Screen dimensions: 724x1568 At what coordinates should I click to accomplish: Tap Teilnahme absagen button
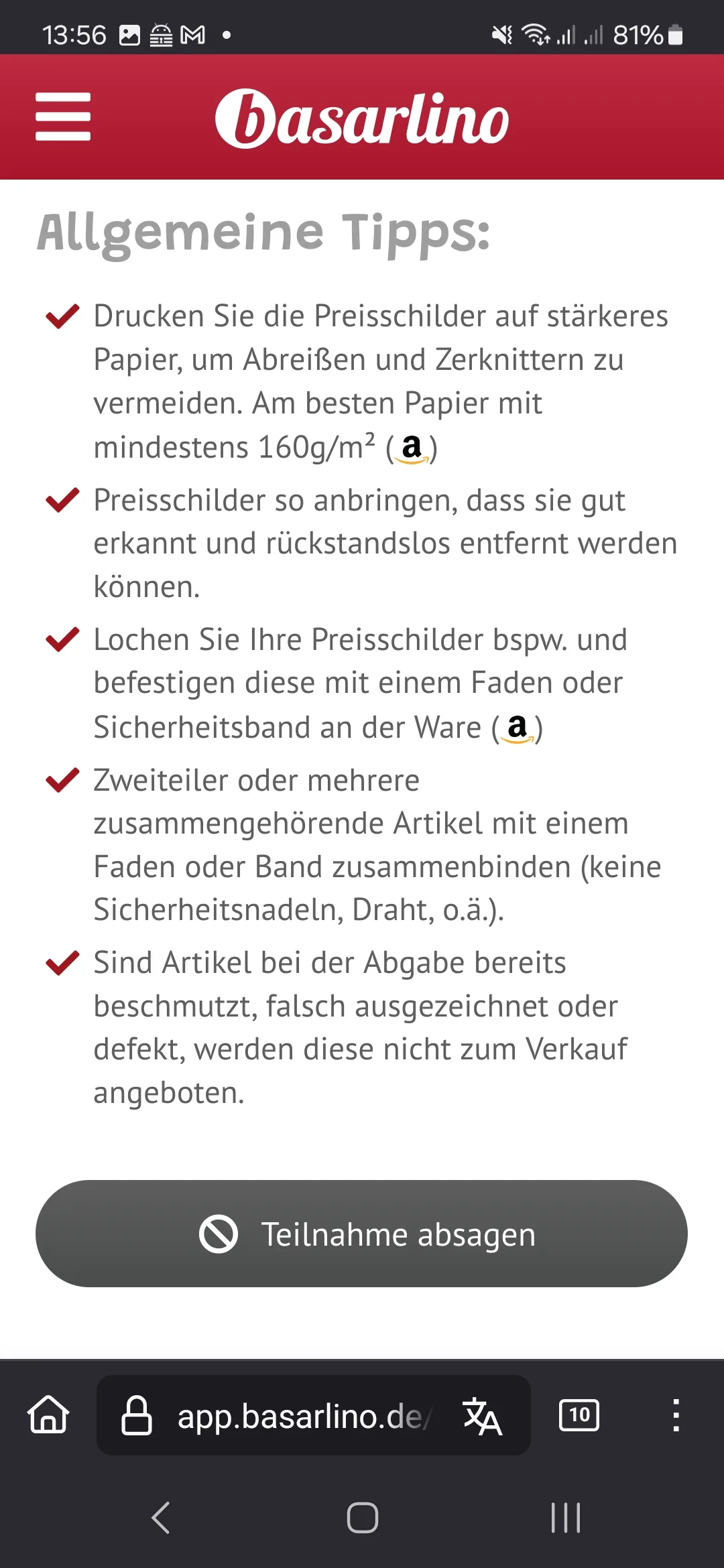pyautogui.click(x=361, y=1234)
